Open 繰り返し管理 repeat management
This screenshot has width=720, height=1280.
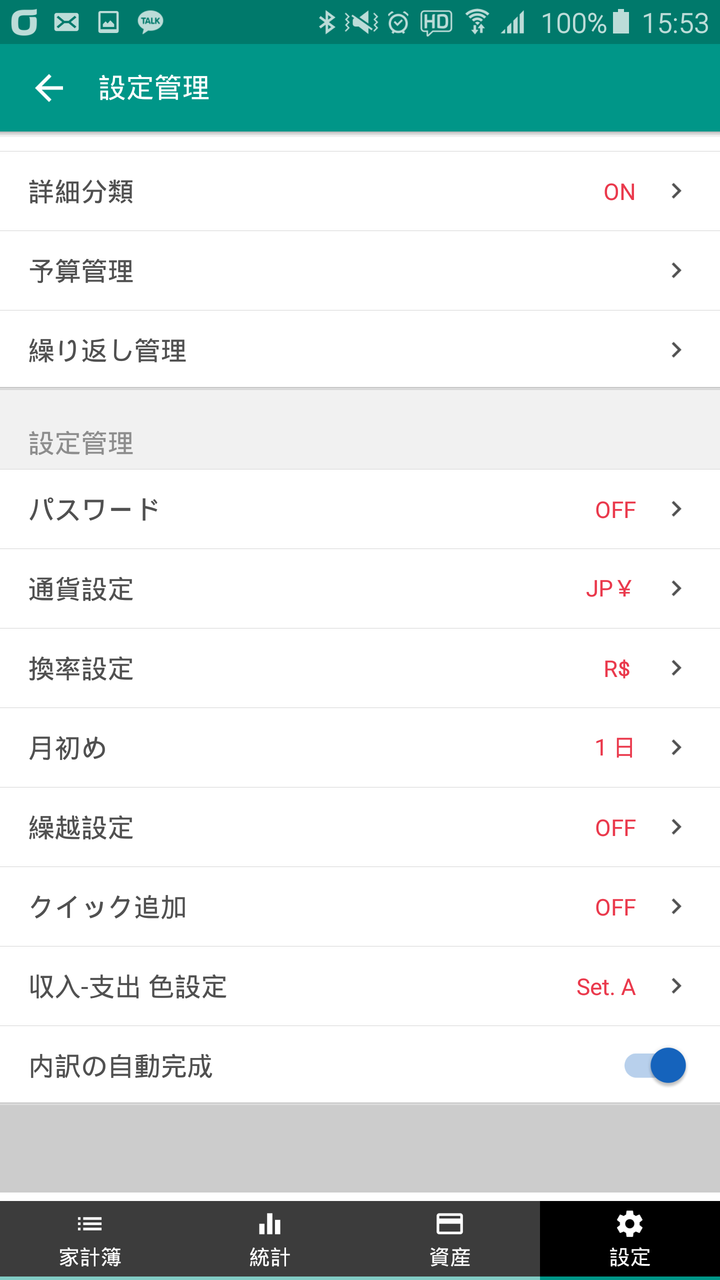(360, 350)
